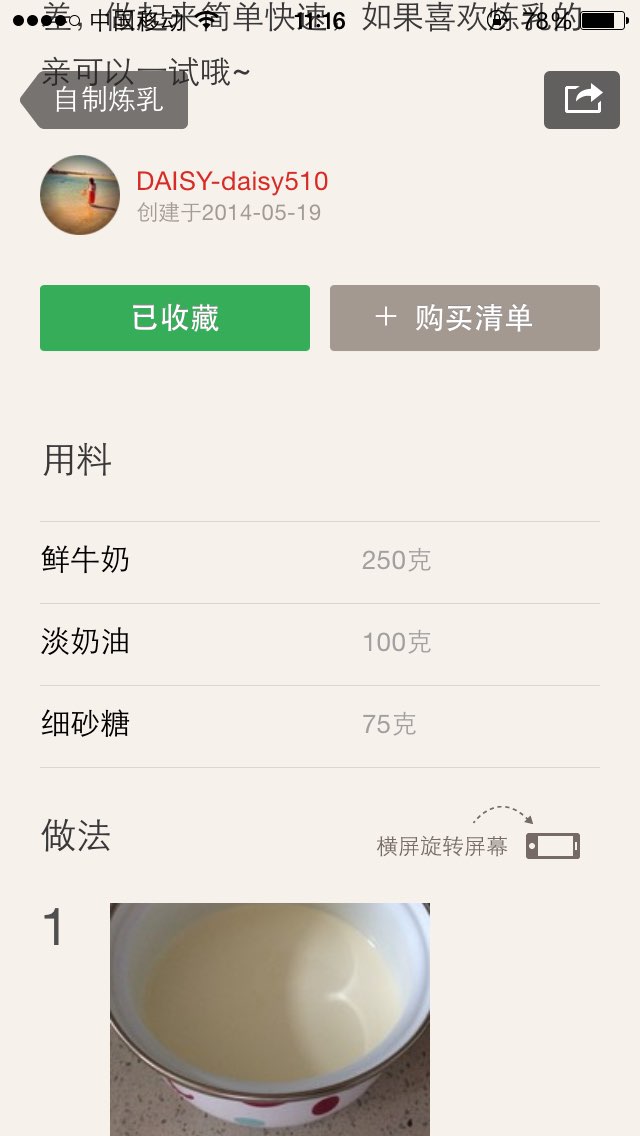This screenshot has height=1136, width=640.
Task: Open the step 1 photo
Action: (x=270, y=1019)
